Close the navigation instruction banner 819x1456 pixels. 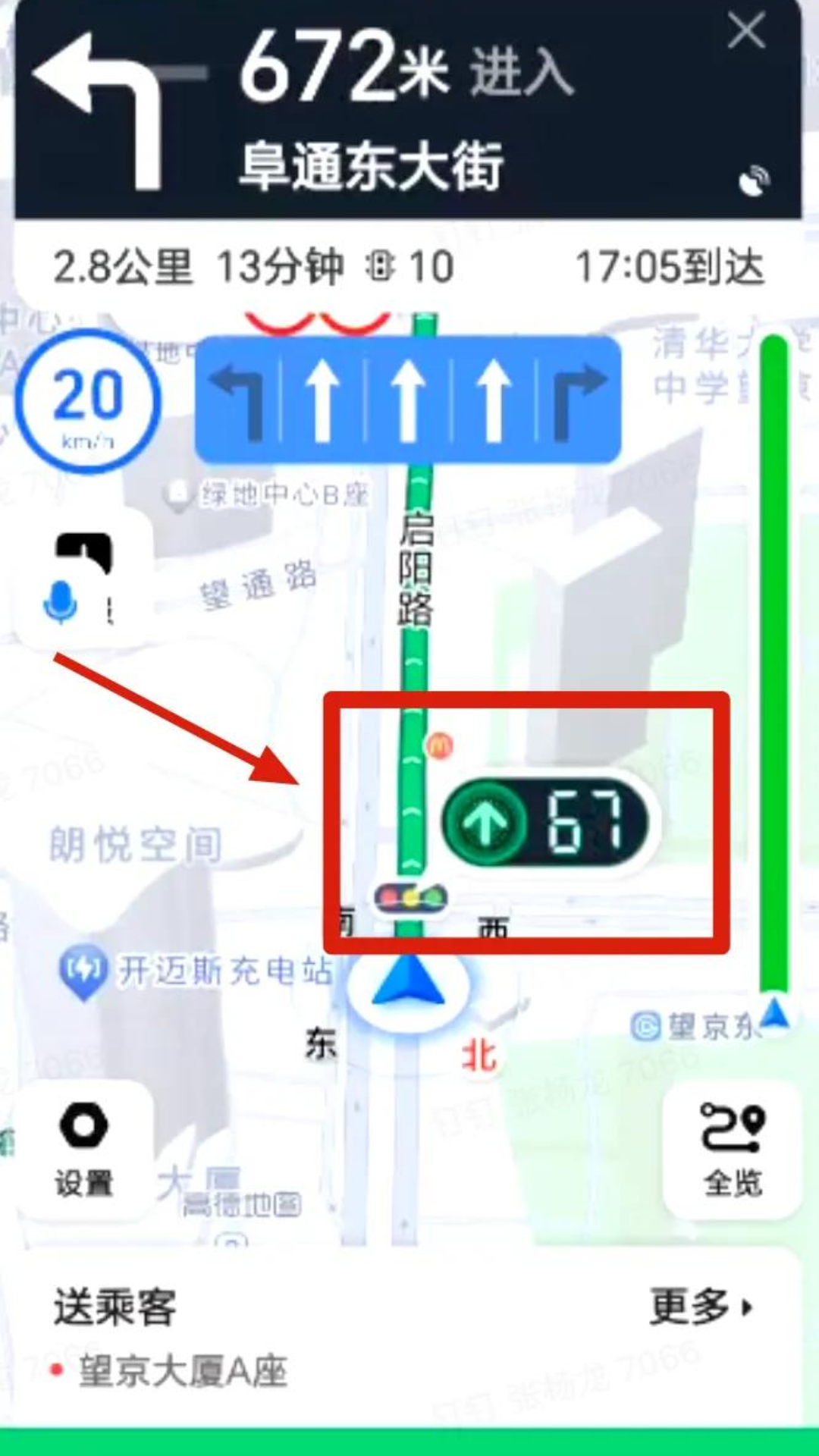click(748, 32)
